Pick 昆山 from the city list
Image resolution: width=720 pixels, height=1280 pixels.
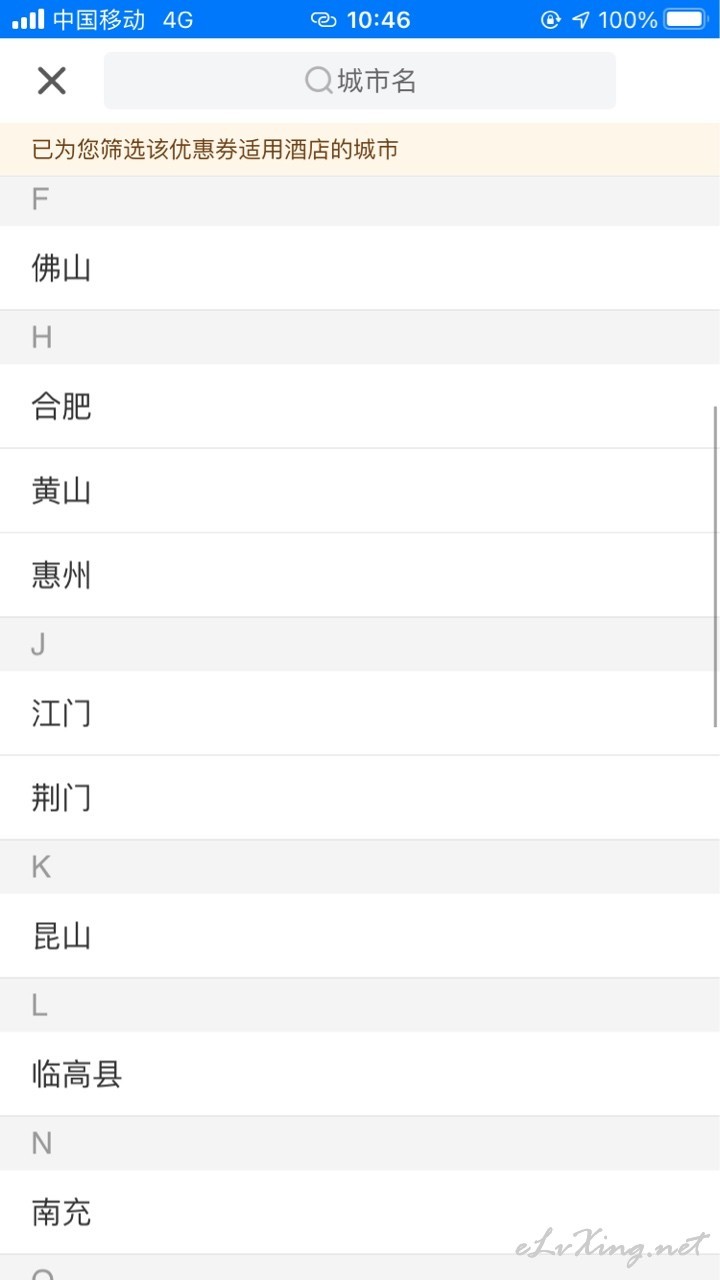(360, 936)
